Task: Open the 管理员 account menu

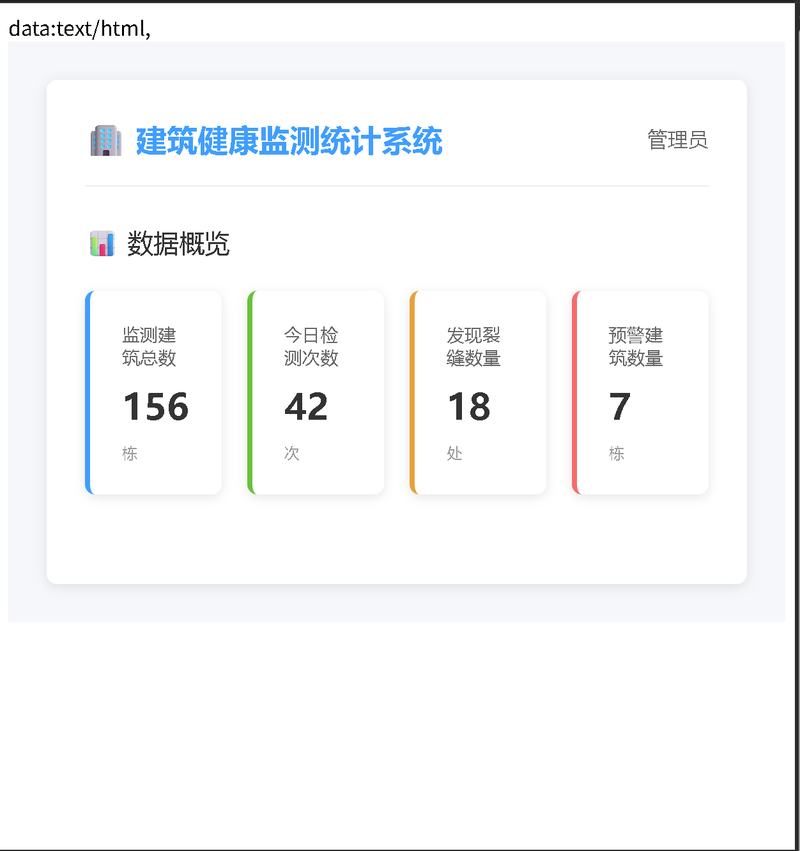Action: pyautogui.click(x=677, y=140)
